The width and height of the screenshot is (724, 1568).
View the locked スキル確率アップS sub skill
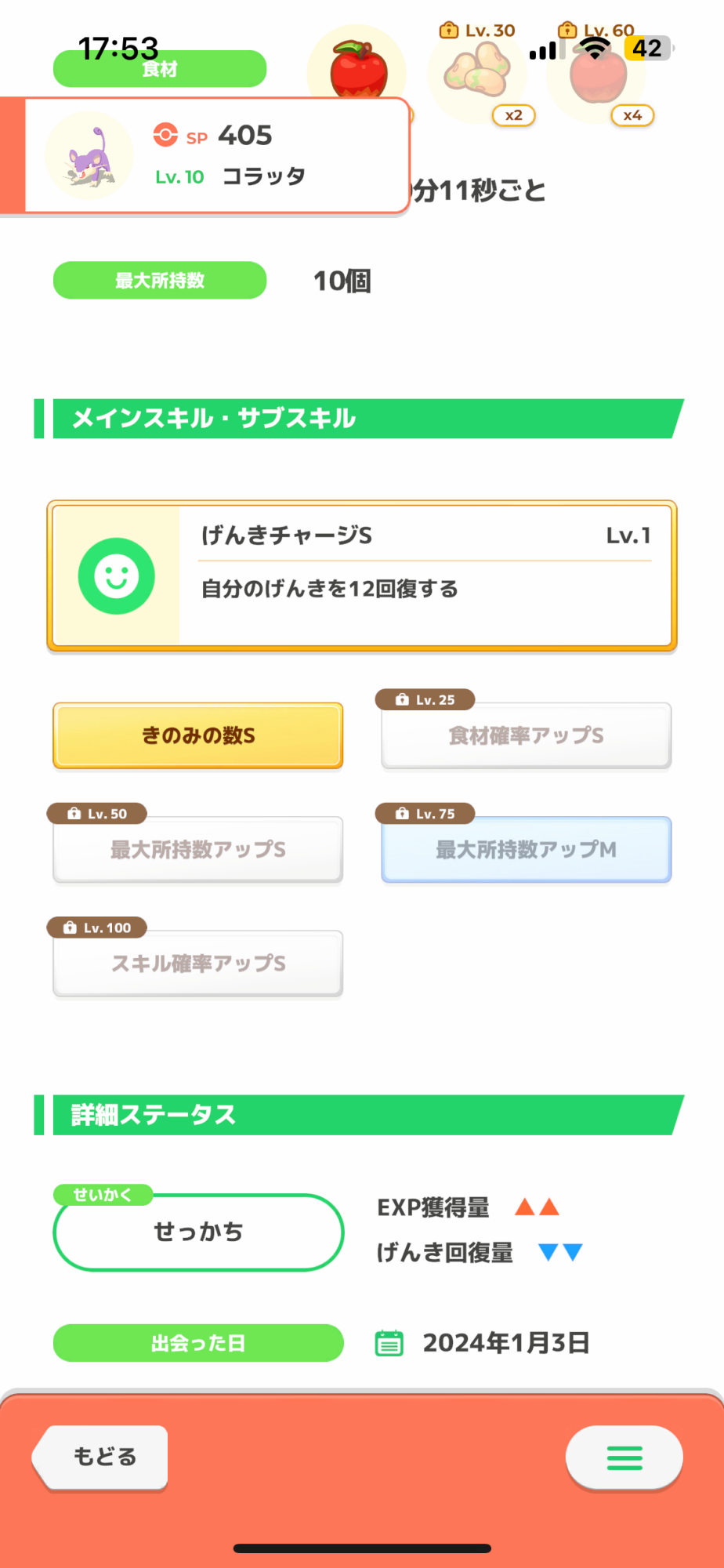click(x=198, y=963)
